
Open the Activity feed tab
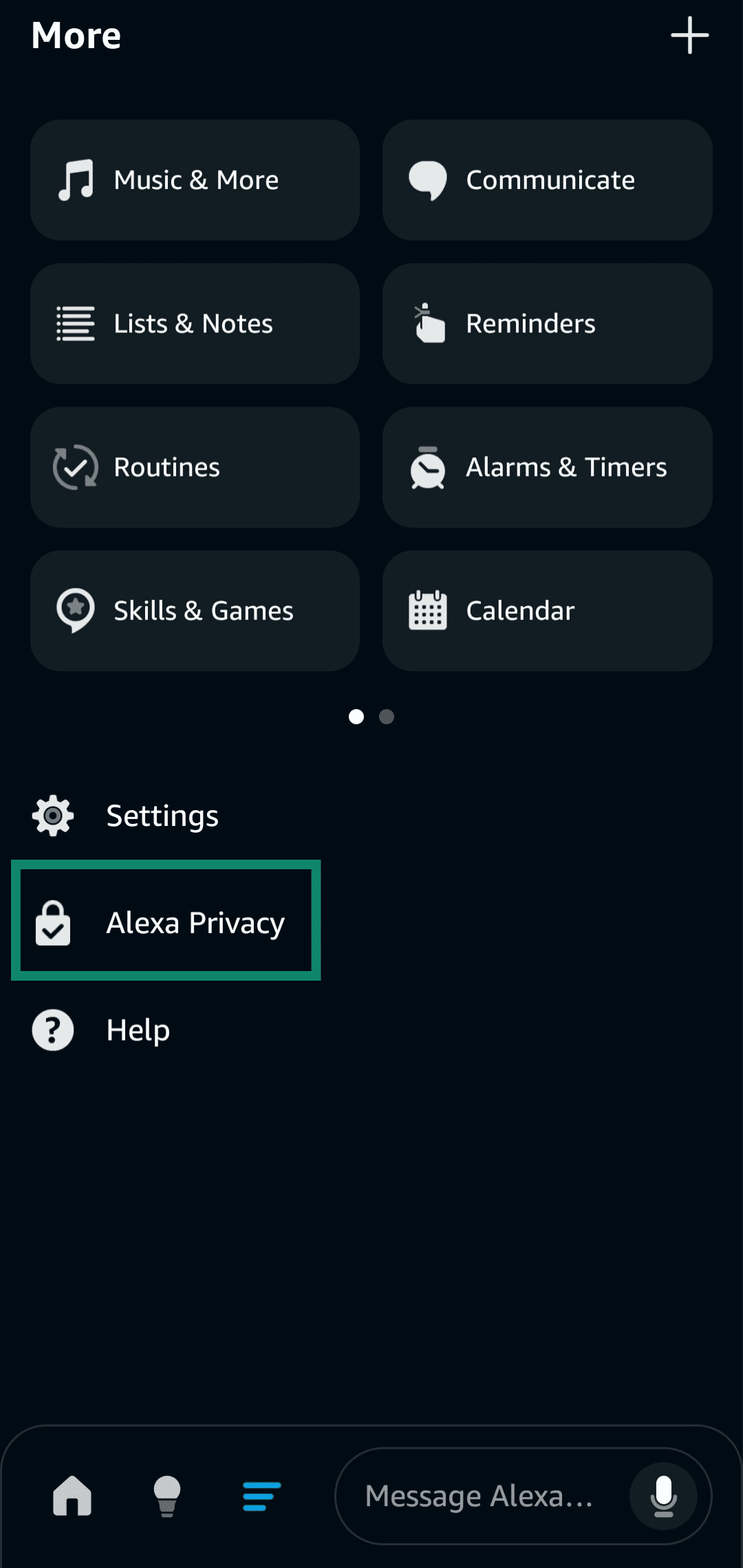click(260, 1494)
